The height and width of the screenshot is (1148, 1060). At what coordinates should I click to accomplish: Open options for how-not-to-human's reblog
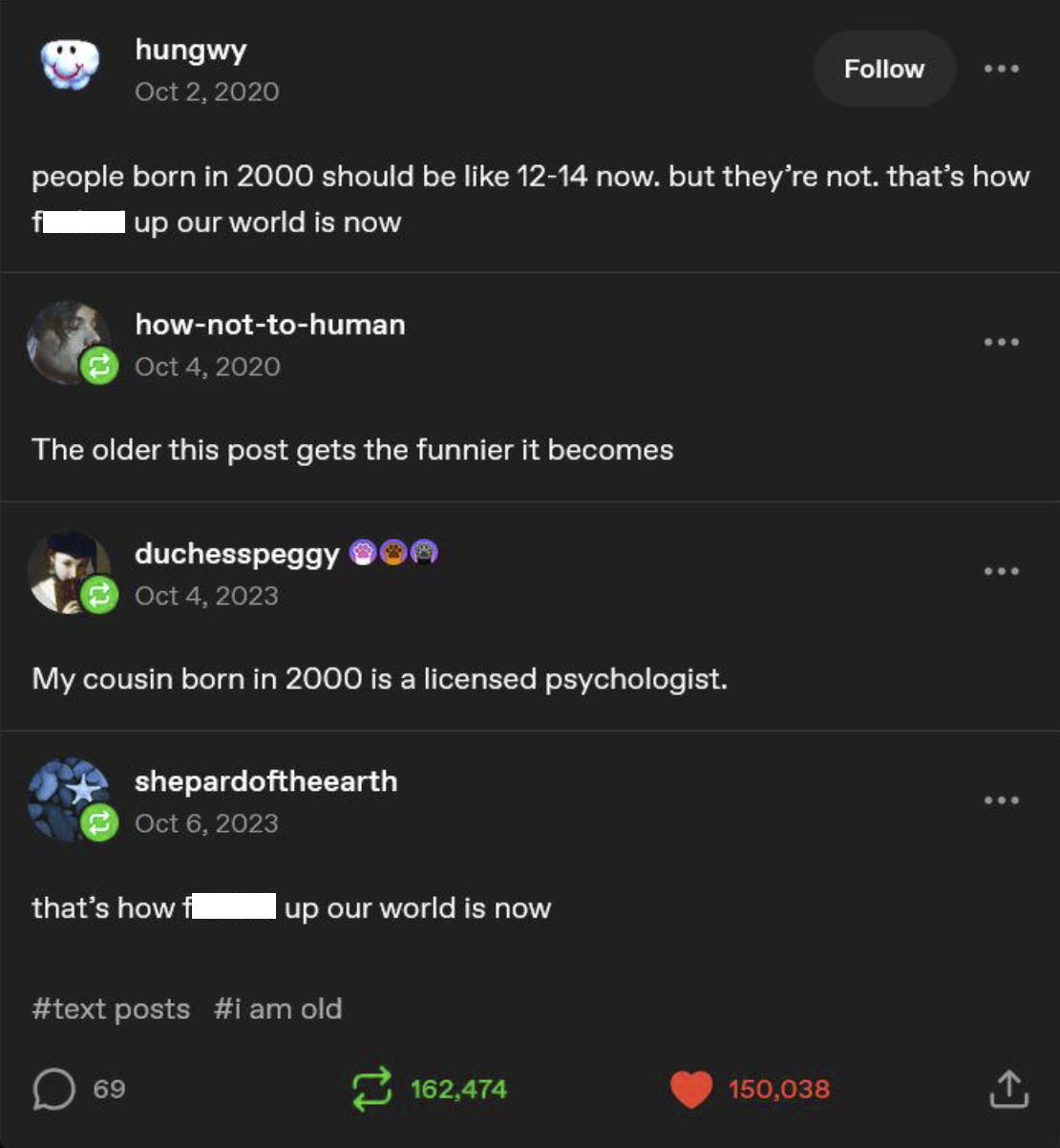pyautogui.click(x=1001, y=342)
